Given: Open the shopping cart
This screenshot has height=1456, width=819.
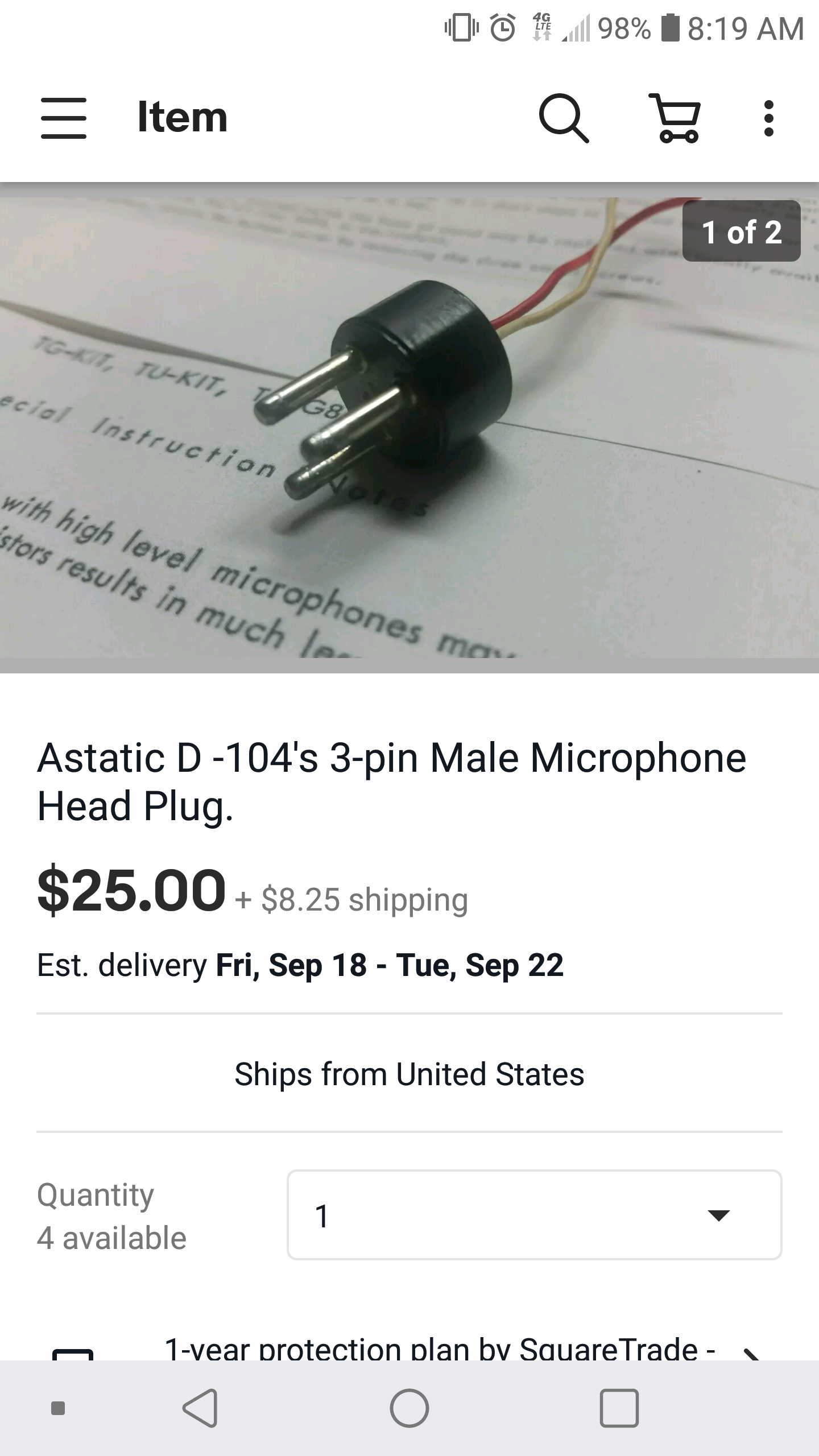Looking at the screenshot, I should click(x=676, y=118).
